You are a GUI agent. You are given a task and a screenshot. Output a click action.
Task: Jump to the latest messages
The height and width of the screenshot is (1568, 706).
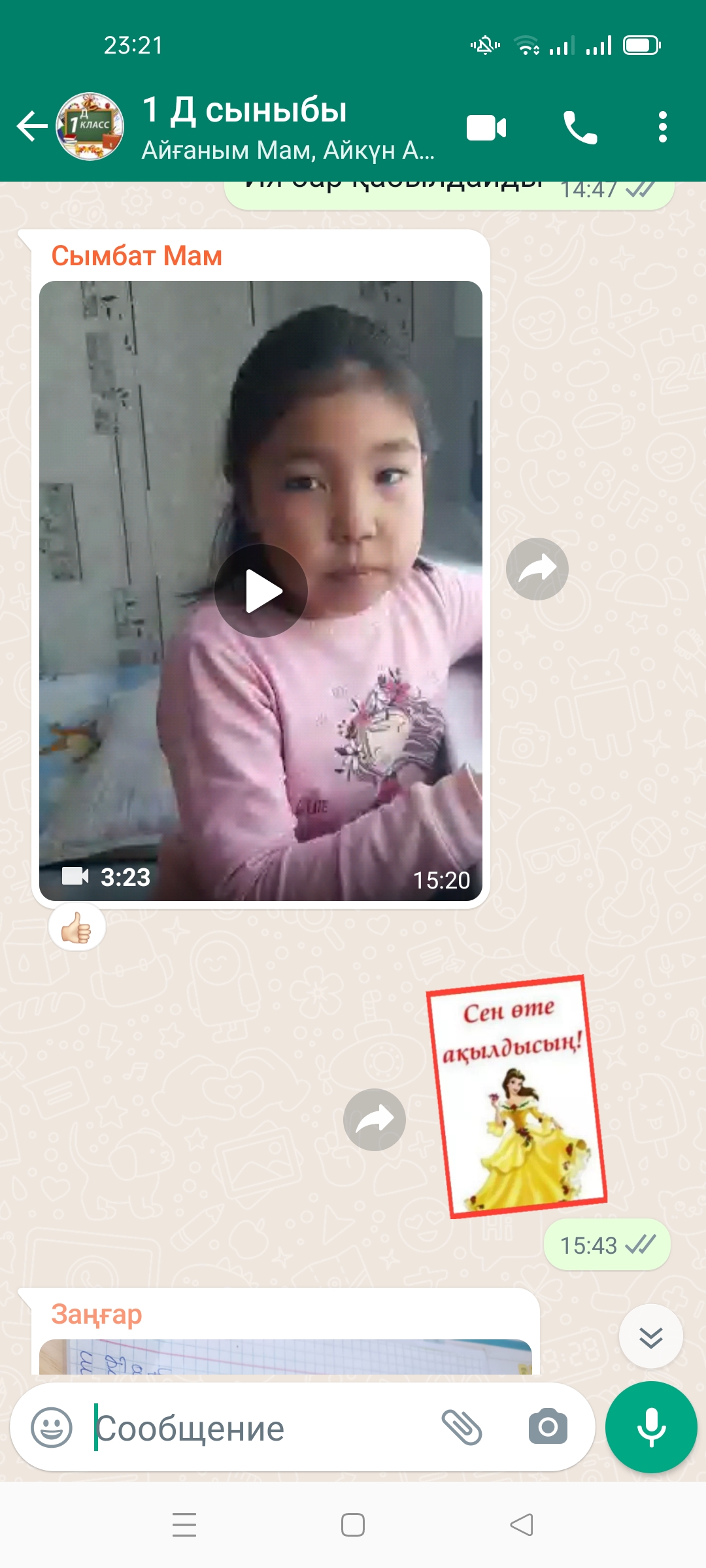(651, 1337)
